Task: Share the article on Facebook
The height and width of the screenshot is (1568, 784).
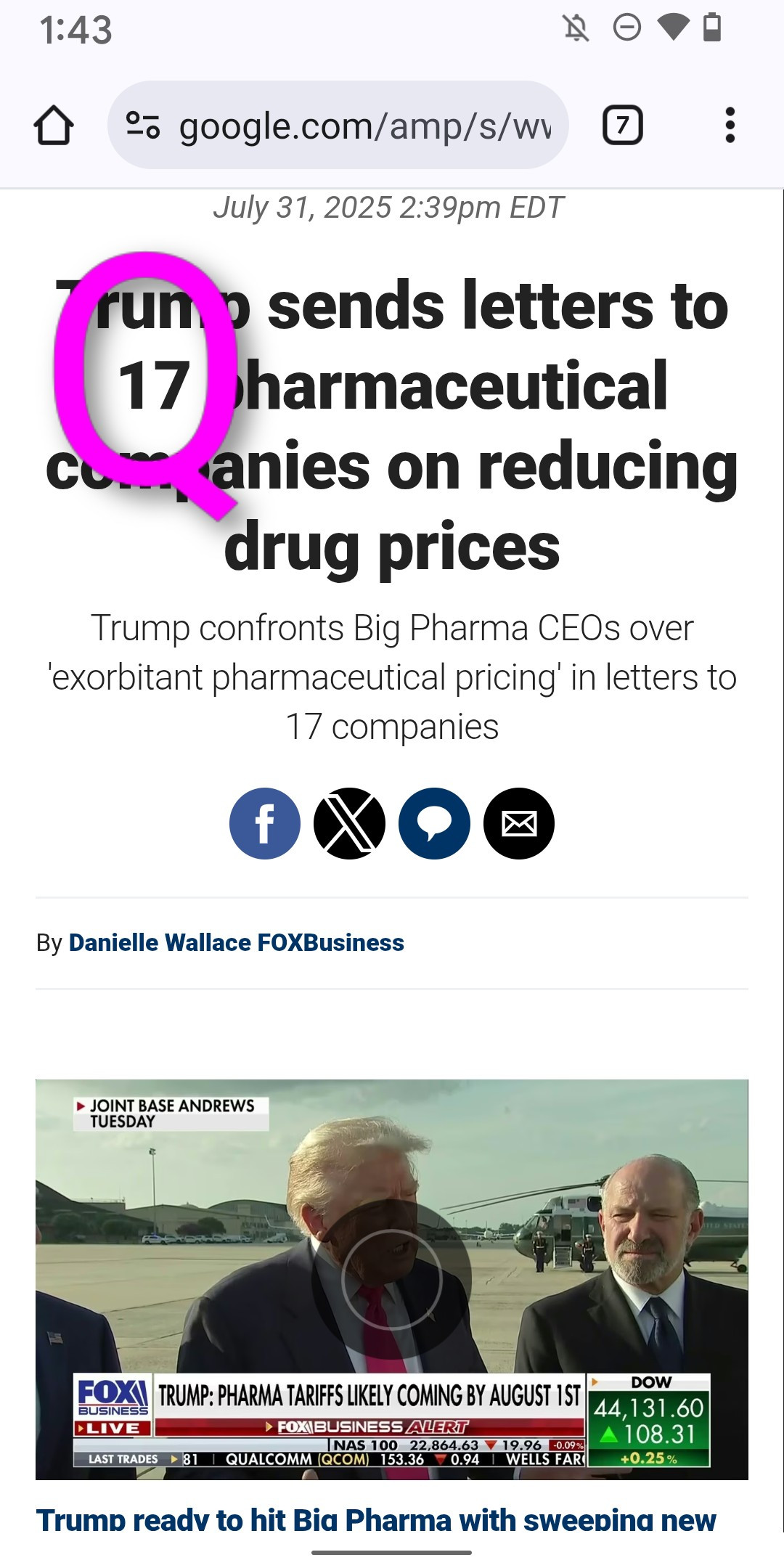Action: (265, 823)
